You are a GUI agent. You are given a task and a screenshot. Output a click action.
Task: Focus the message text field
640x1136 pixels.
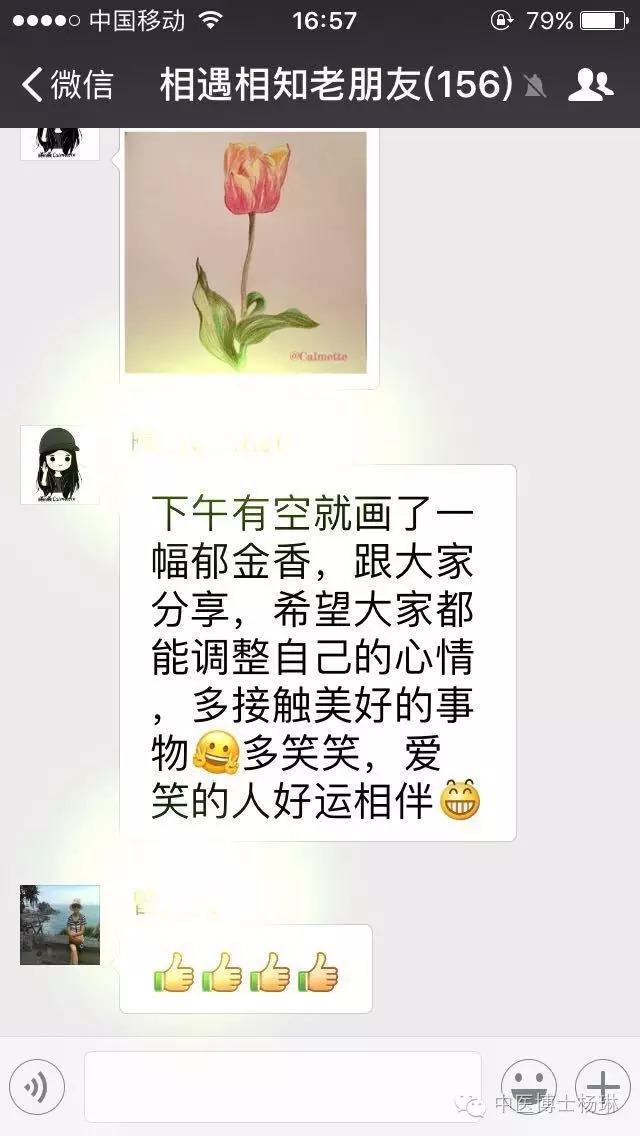click(283, 1087)
